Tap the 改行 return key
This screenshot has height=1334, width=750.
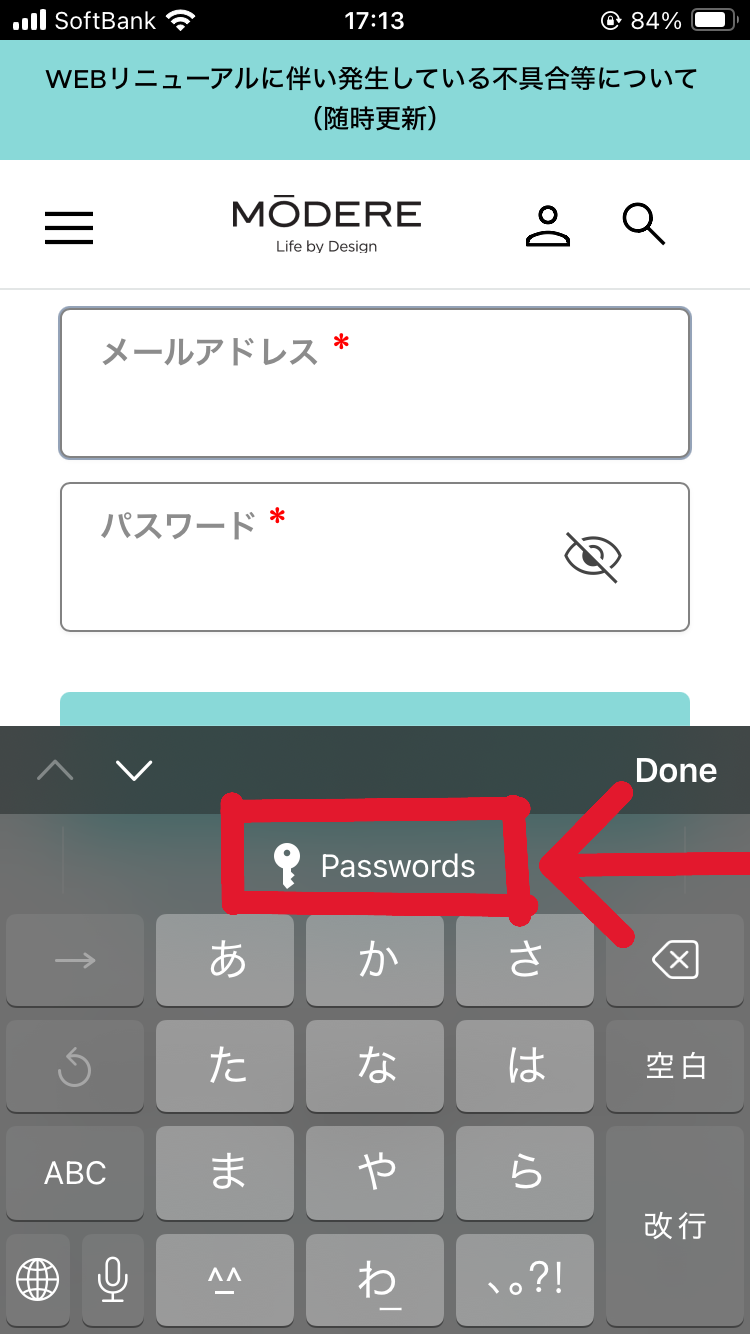click(x=675, y=1226)
